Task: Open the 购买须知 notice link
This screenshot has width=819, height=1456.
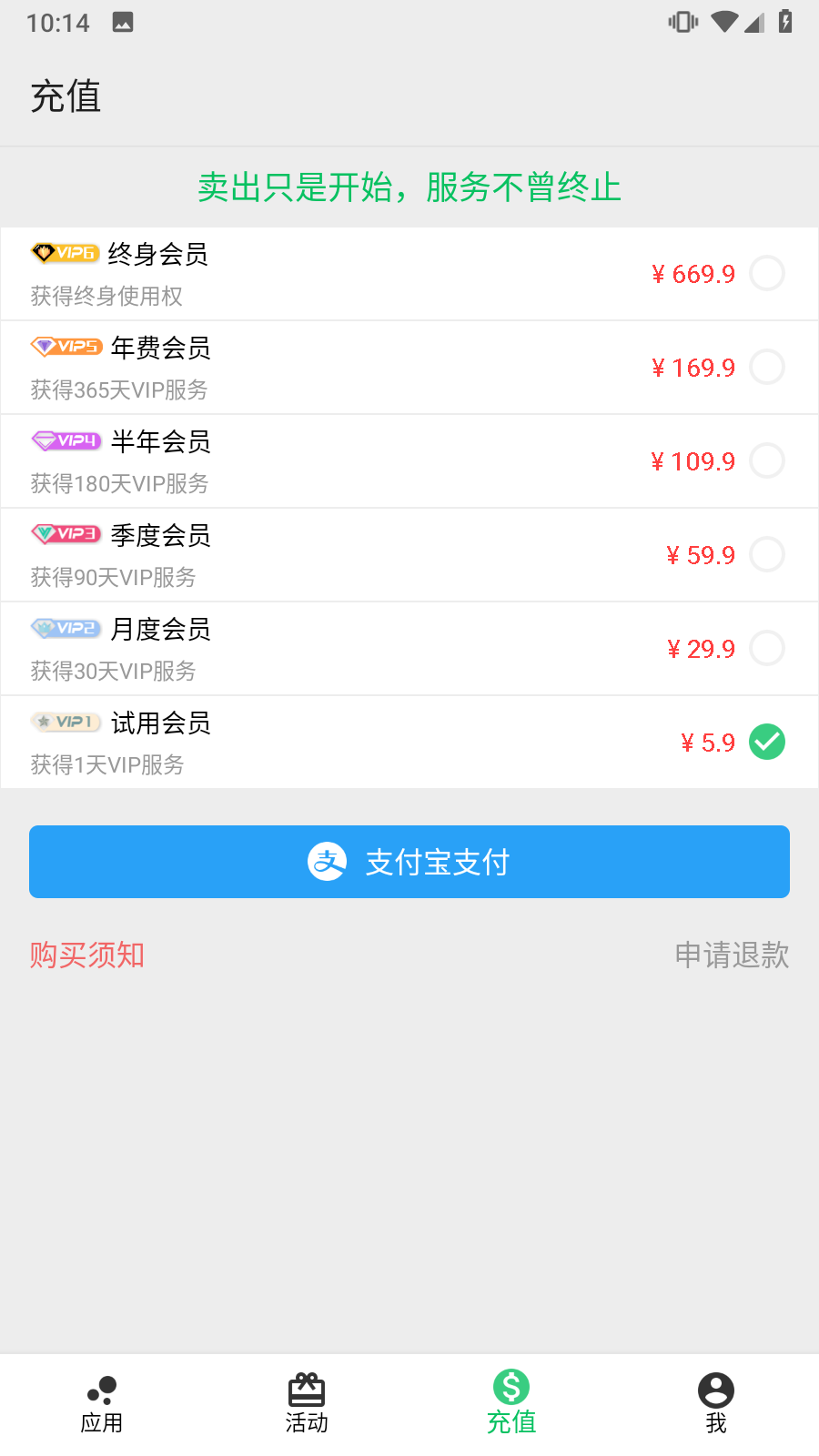Action: pos(86,955)
